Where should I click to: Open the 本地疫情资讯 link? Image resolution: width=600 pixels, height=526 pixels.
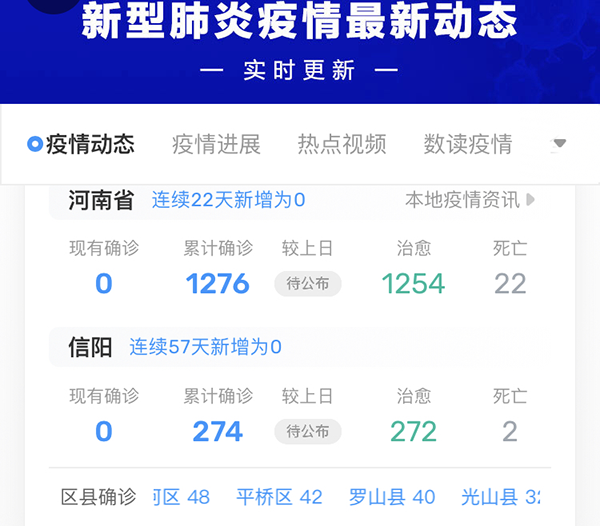(x=469, y=200)
